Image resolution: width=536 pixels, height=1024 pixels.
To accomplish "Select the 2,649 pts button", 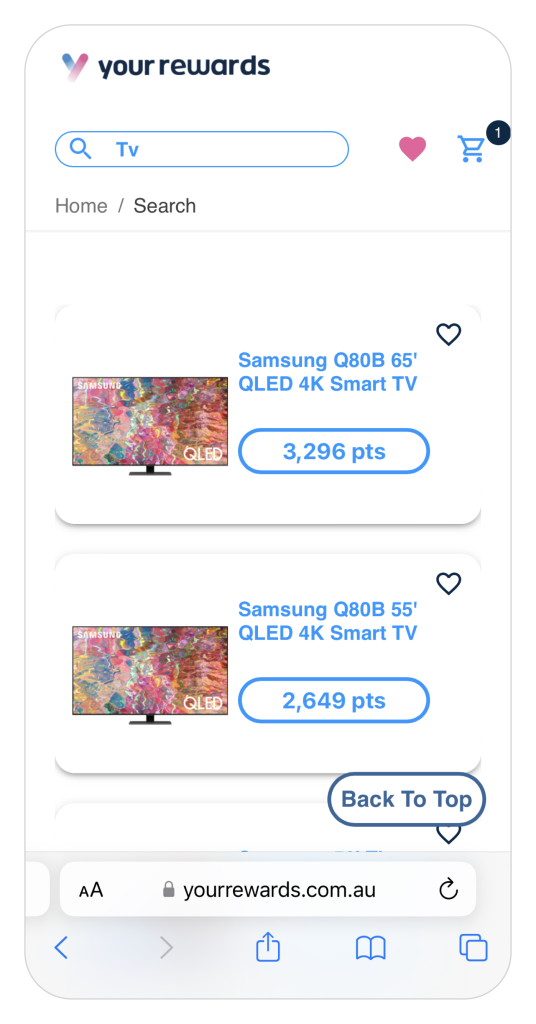I will 334,701.
